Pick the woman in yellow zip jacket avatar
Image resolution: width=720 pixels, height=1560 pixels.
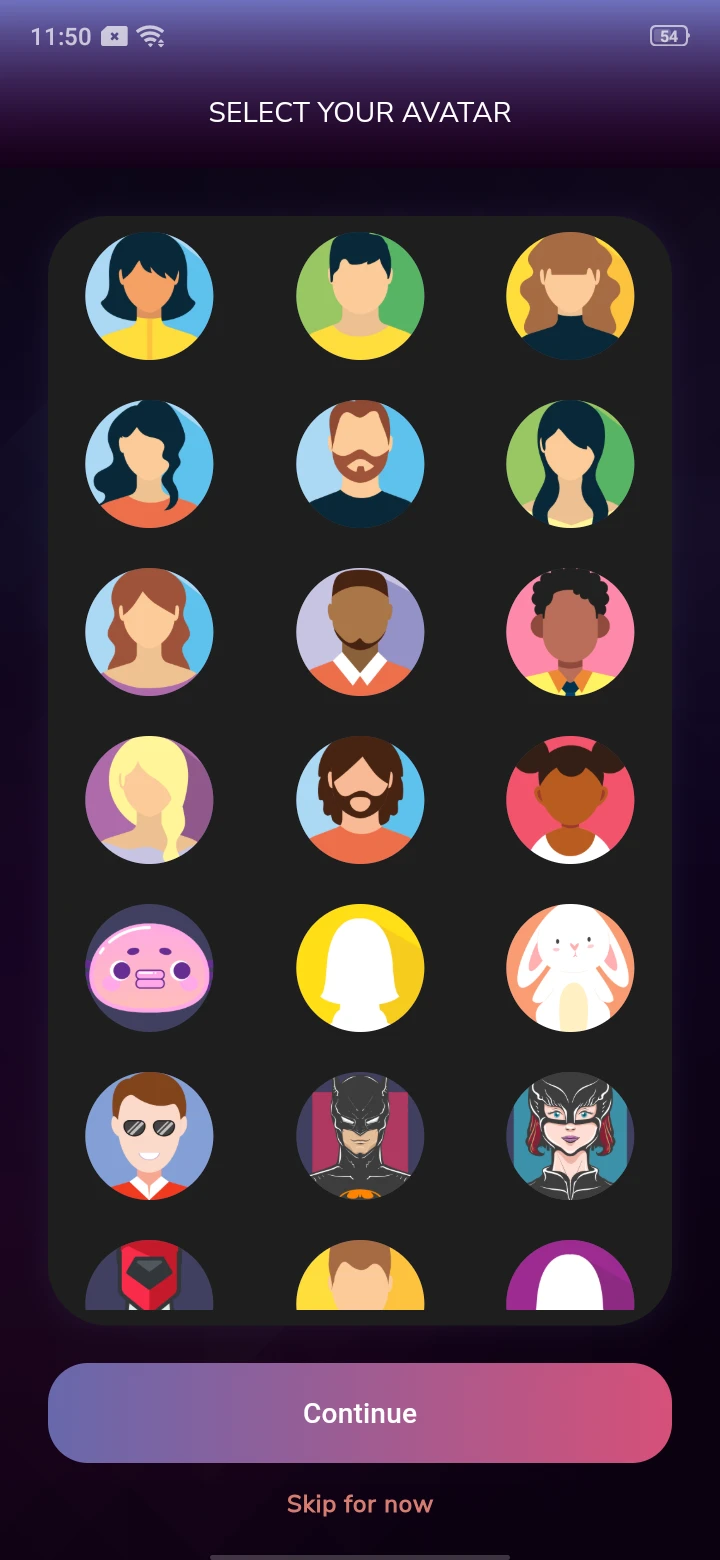pos(149,296)
